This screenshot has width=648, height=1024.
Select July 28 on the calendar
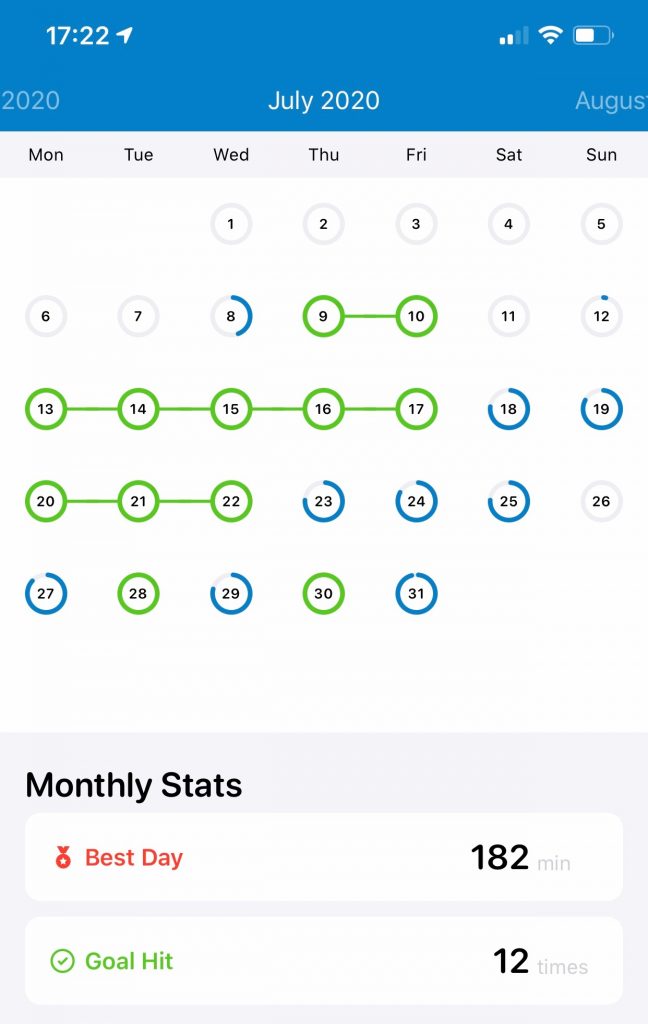[x=138, y=594]
